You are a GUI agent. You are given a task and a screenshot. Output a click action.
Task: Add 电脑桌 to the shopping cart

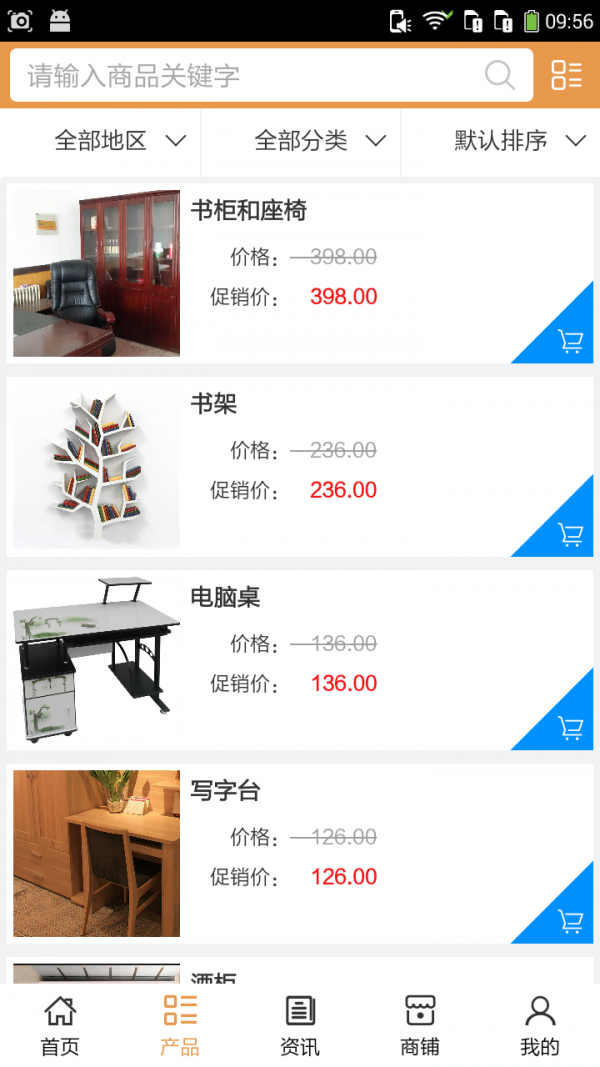click(570, 727)
